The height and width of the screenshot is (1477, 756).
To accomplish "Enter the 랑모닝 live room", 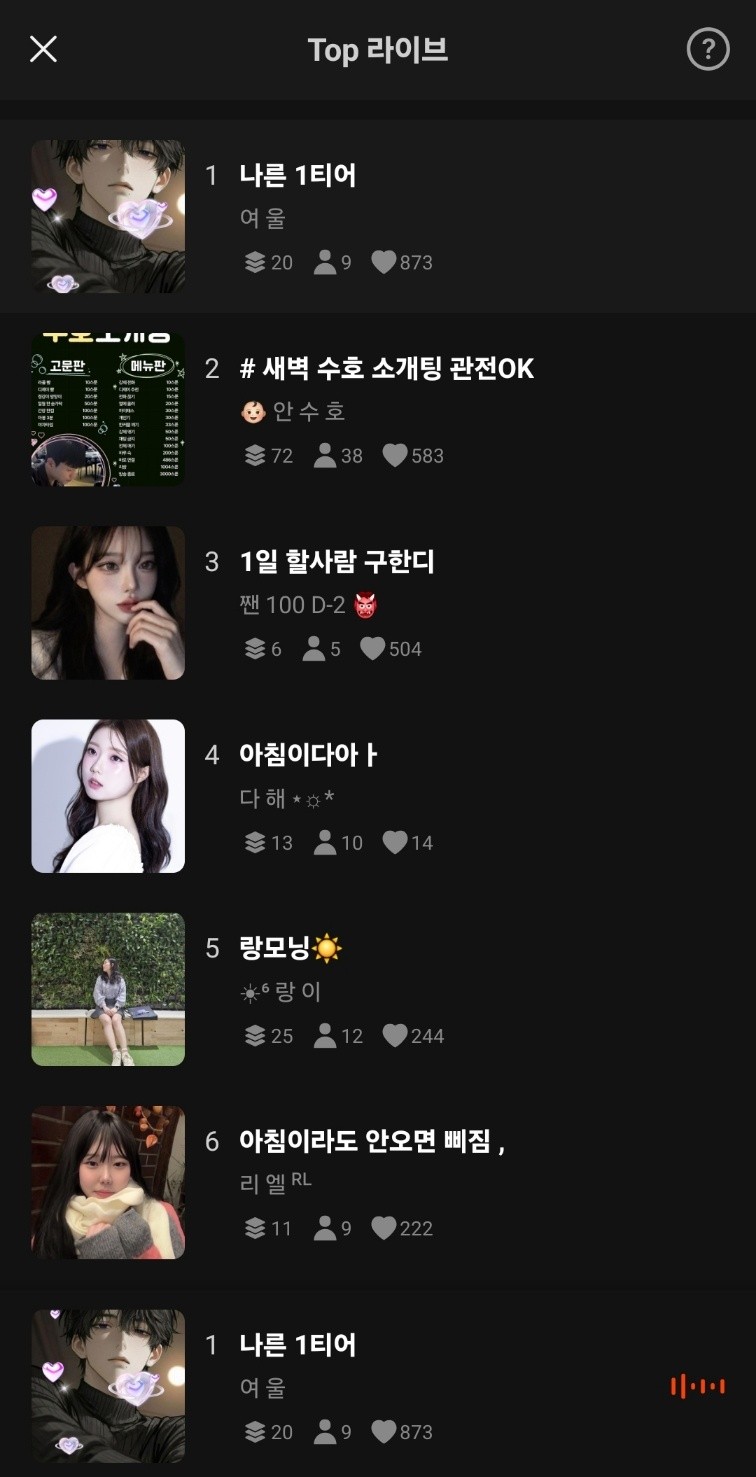I will (290, 948).
